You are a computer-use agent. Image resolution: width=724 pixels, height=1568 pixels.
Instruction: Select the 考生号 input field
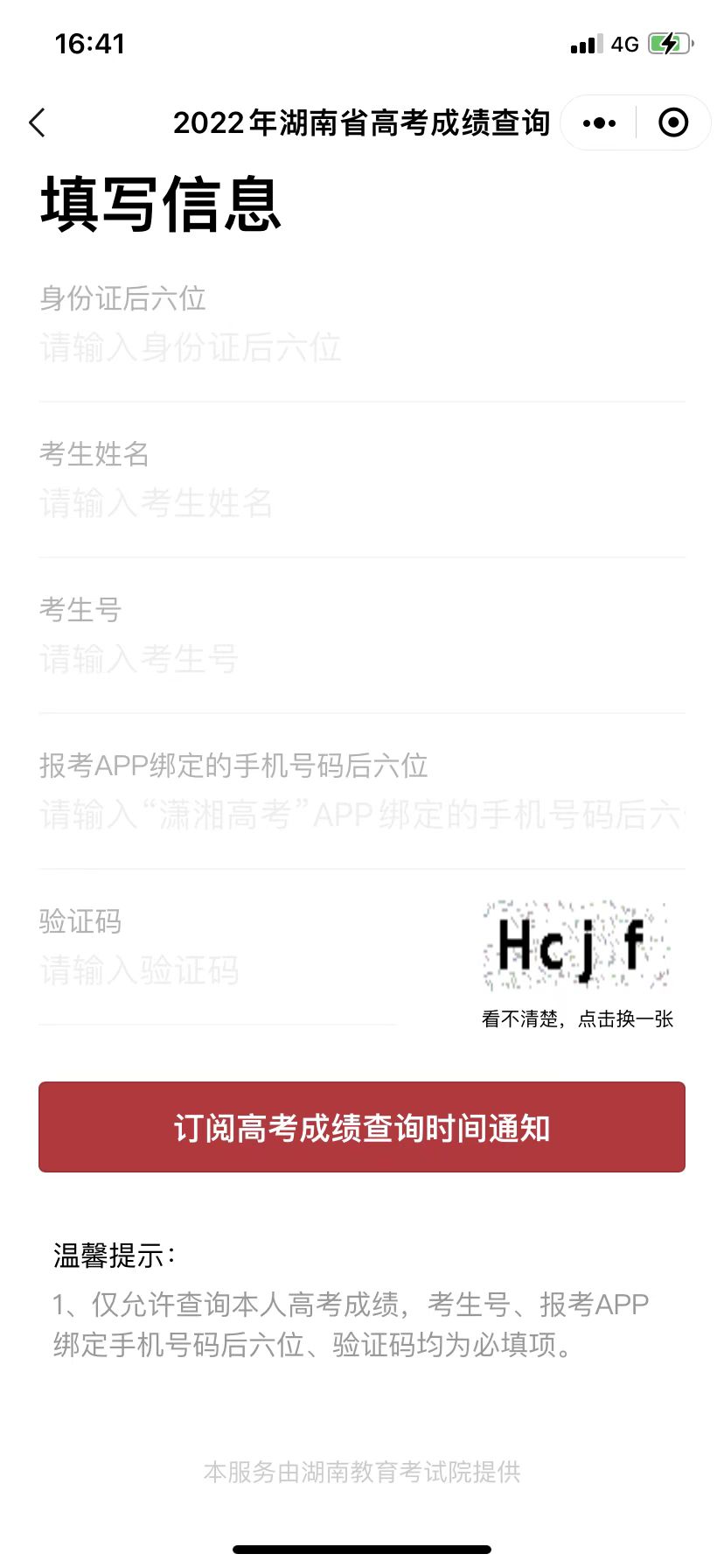pyautogui.click(x=219, y=660)
